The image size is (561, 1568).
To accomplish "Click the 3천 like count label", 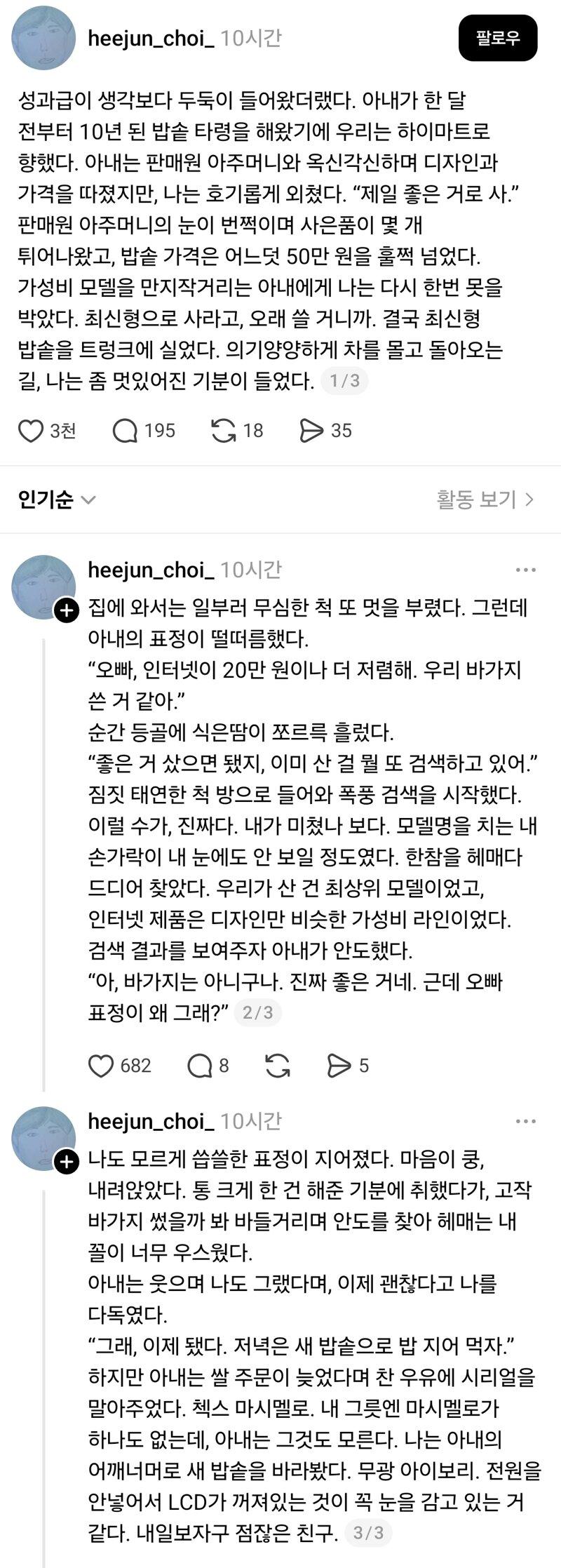I will [x=62, y=432].
